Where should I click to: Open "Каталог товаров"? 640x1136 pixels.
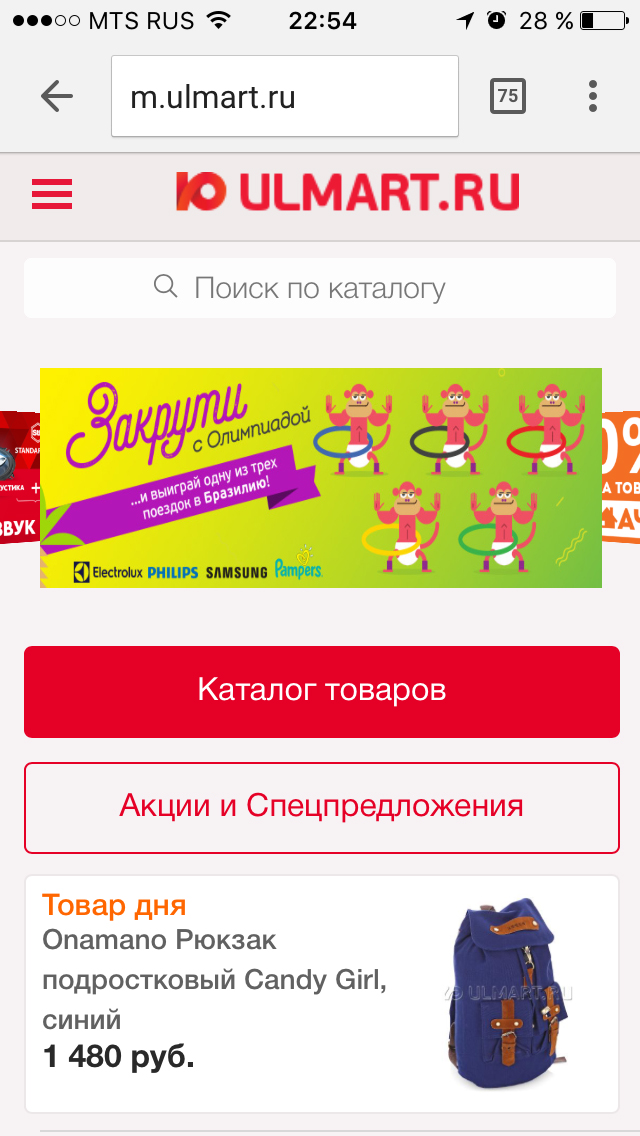click(322, 691)
